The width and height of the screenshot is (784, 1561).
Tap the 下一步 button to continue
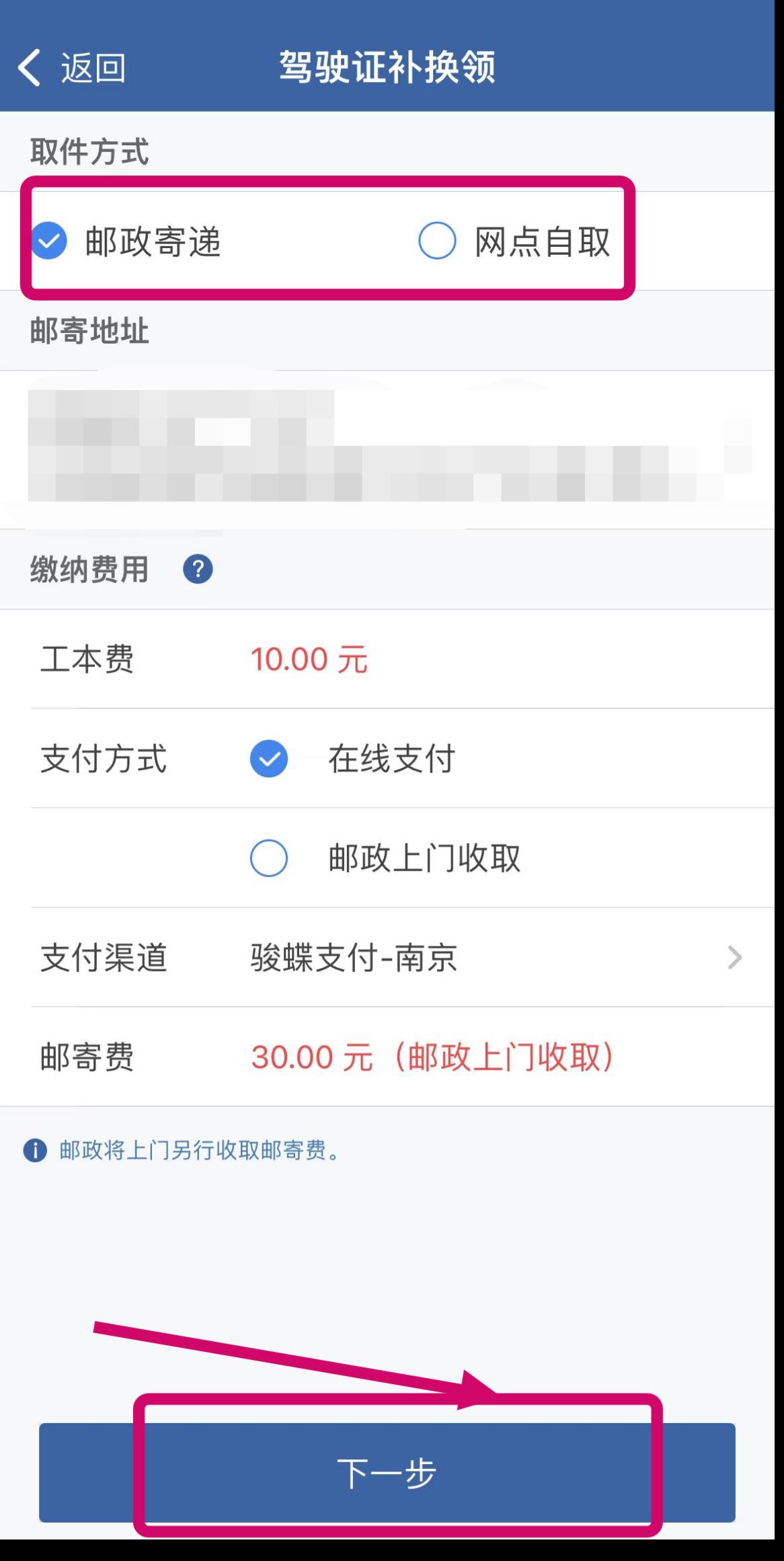point(387,1472)
